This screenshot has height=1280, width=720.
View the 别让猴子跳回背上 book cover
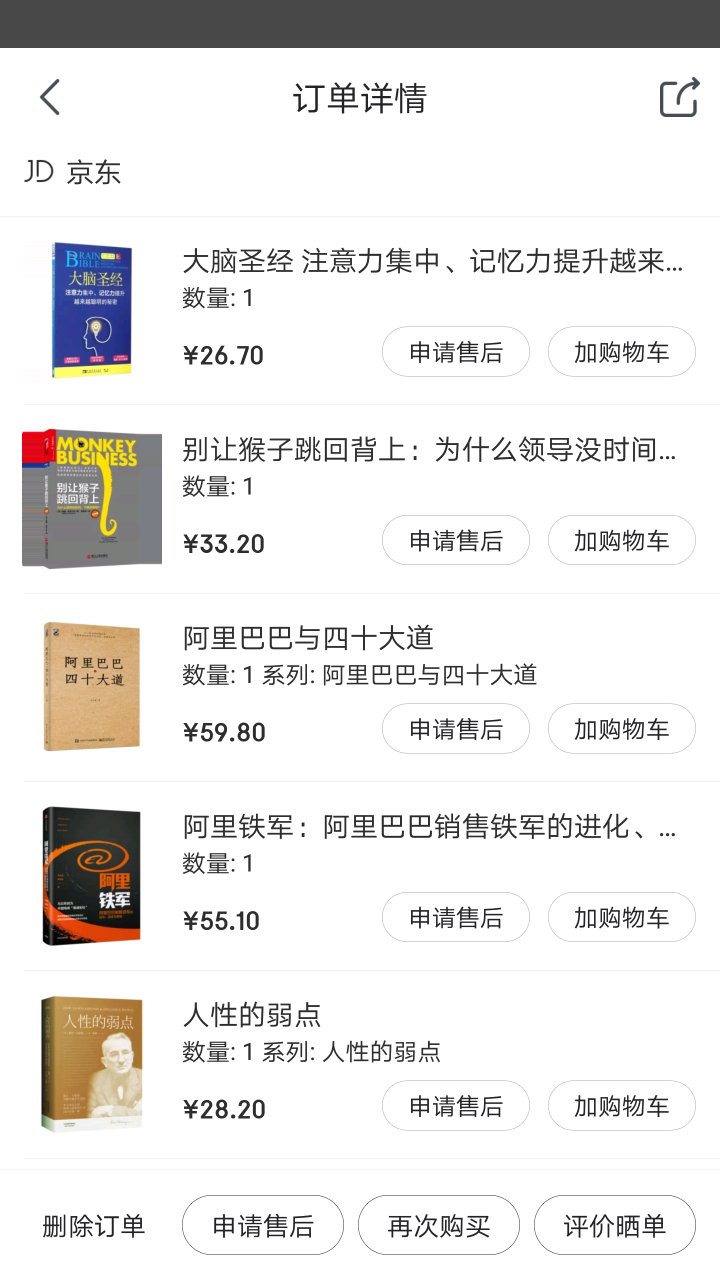92,499
